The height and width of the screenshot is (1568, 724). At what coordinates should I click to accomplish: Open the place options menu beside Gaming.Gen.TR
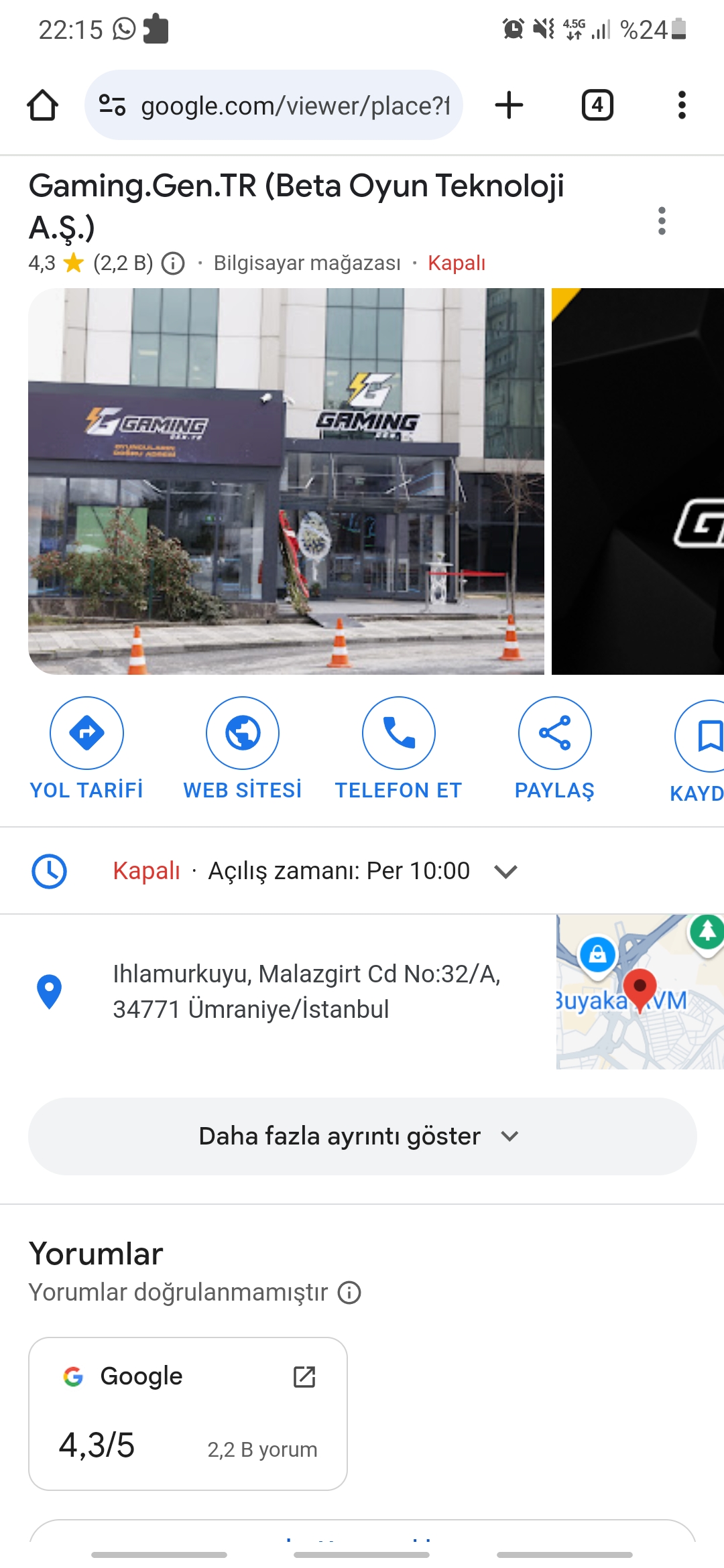pos(662,221)
